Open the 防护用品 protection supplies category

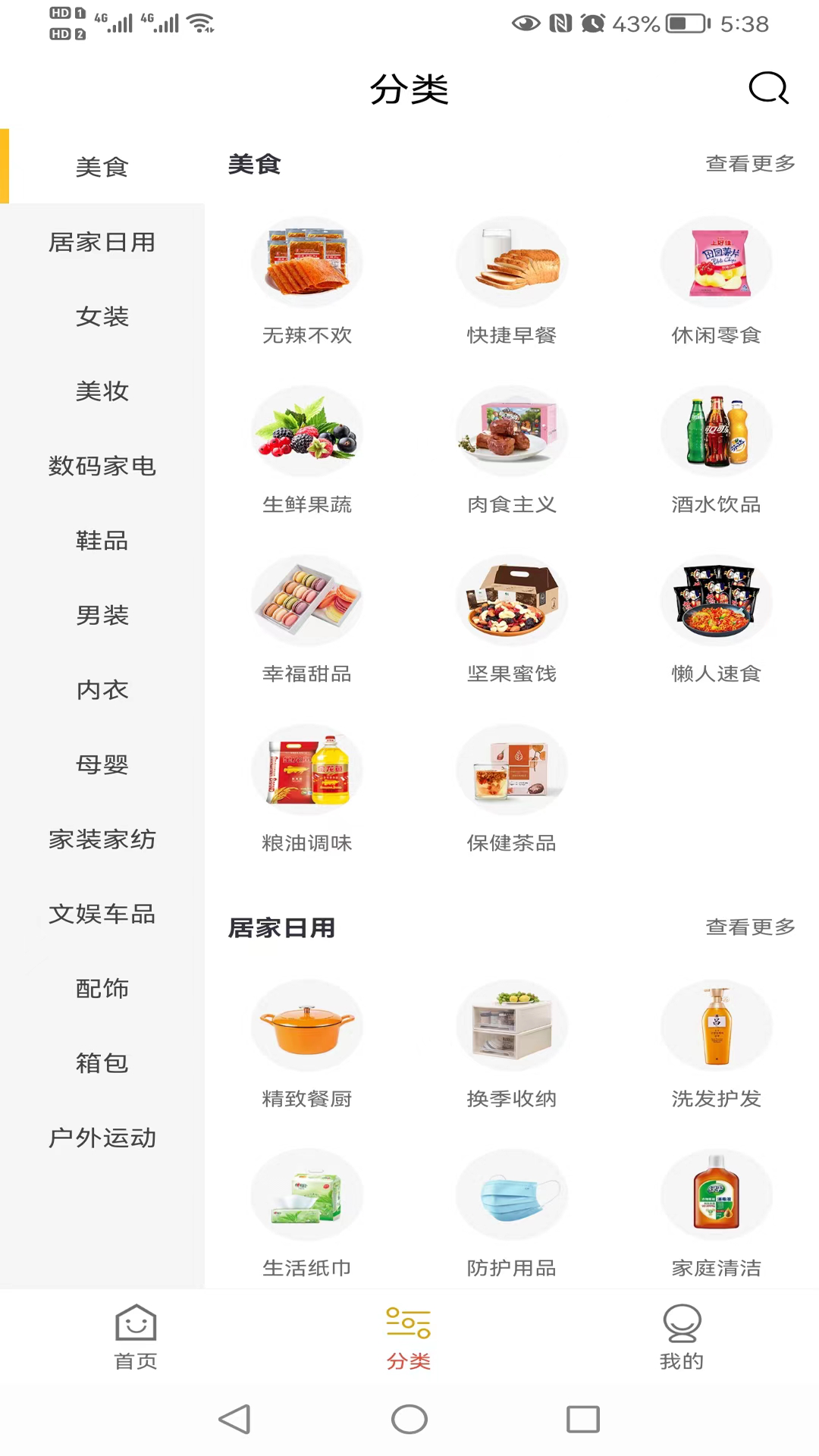(511, 1213)
